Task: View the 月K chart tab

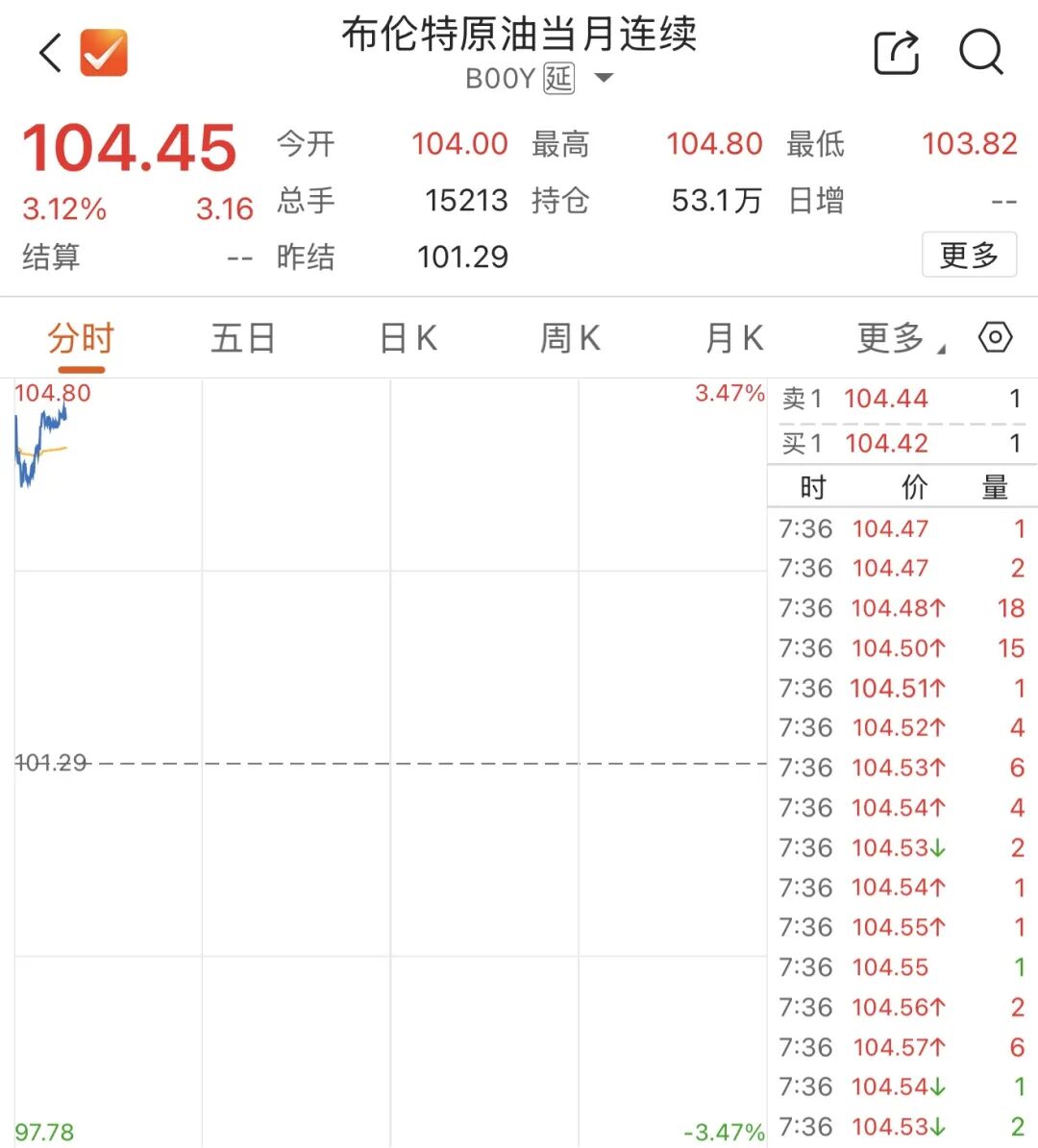Action: pyautogui.click(x=734, y=338)
